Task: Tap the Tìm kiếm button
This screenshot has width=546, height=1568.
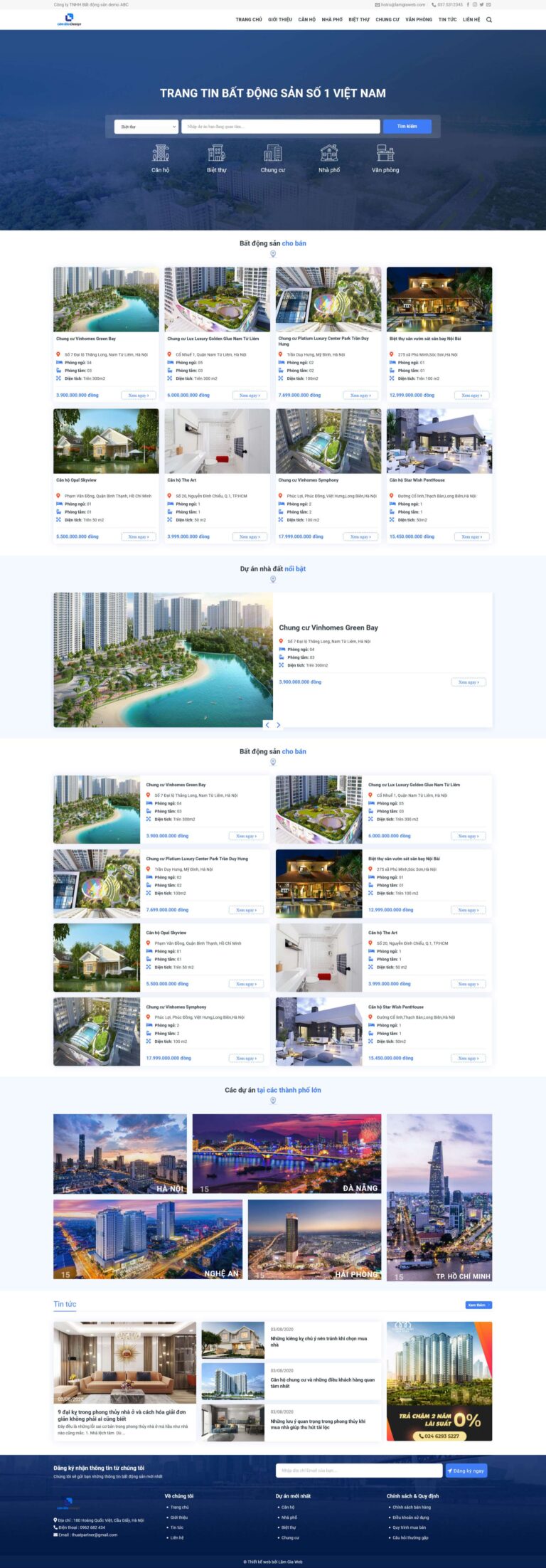Action: 407,126
